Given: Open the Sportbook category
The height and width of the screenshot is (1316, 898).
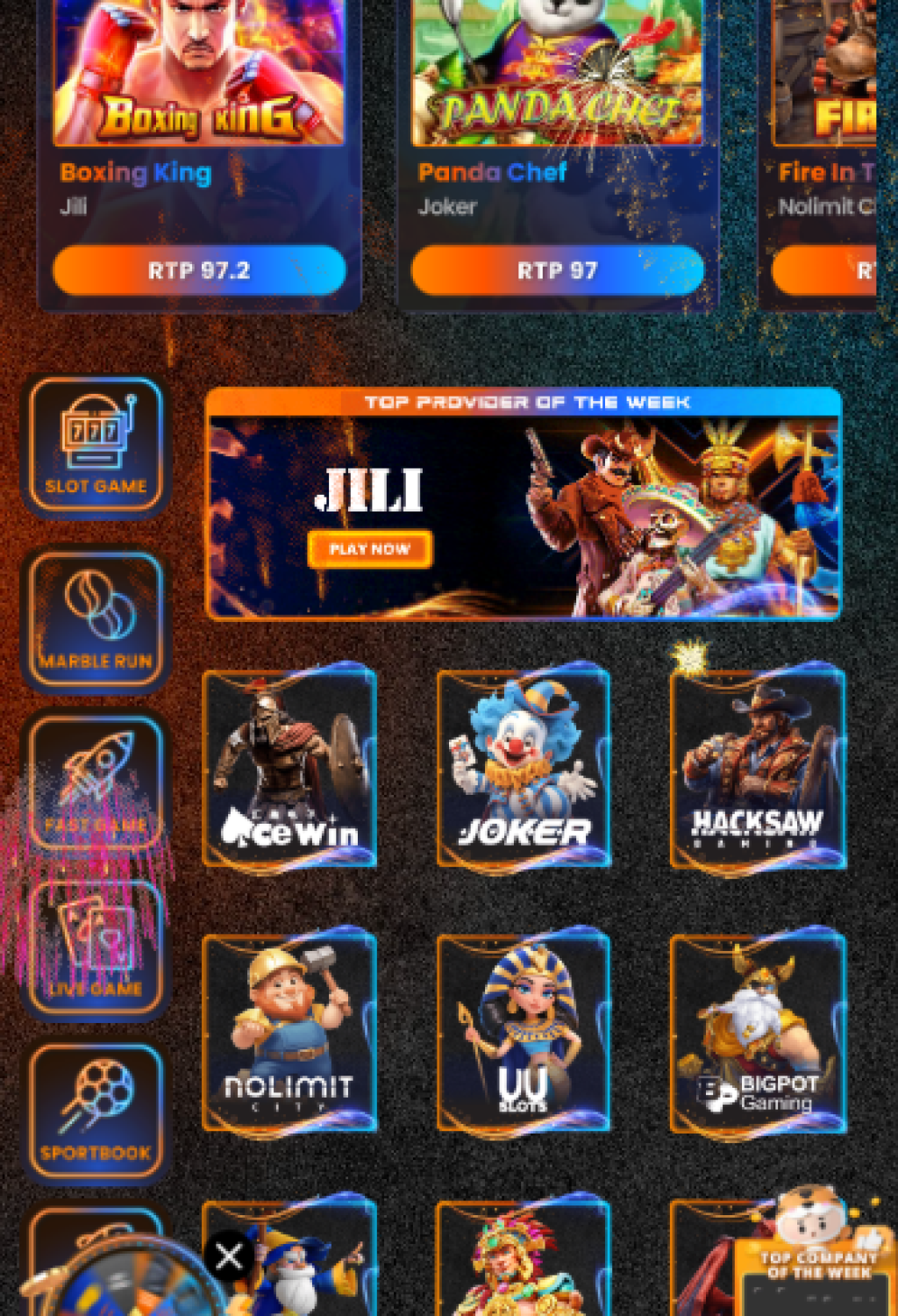Looking at the screenshot, I should pyautogui.click(x=96, y=1112).
